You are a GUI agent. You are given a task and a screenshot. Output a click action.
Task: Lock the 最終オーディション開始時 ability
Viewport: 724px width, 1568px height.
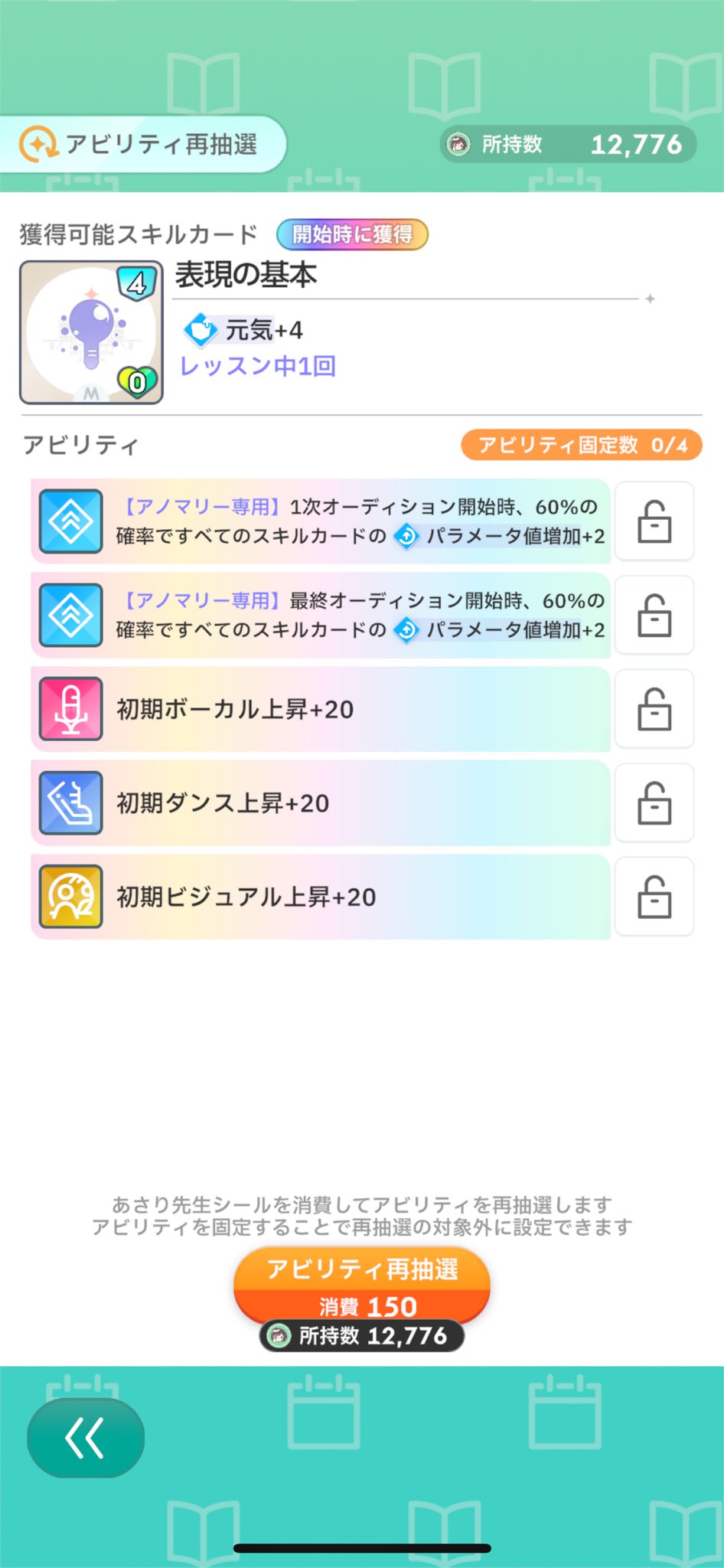pyautogui.click(x=654, y=616)
